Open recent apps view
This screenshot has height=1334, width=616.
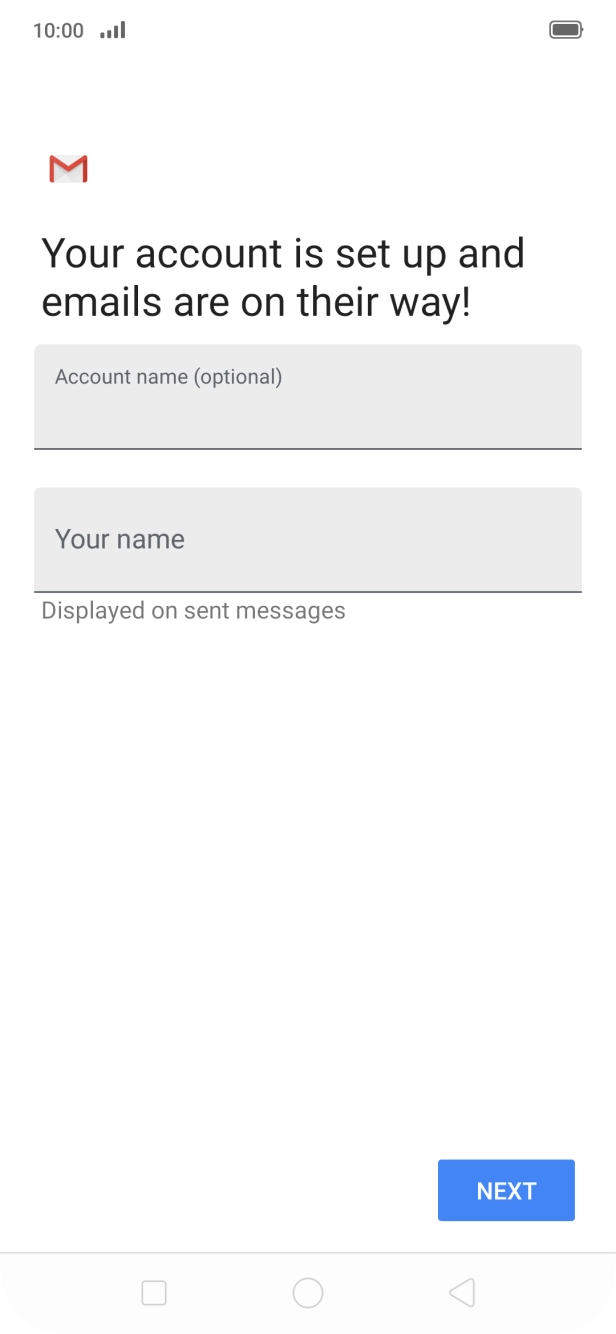coord(154,1293)
